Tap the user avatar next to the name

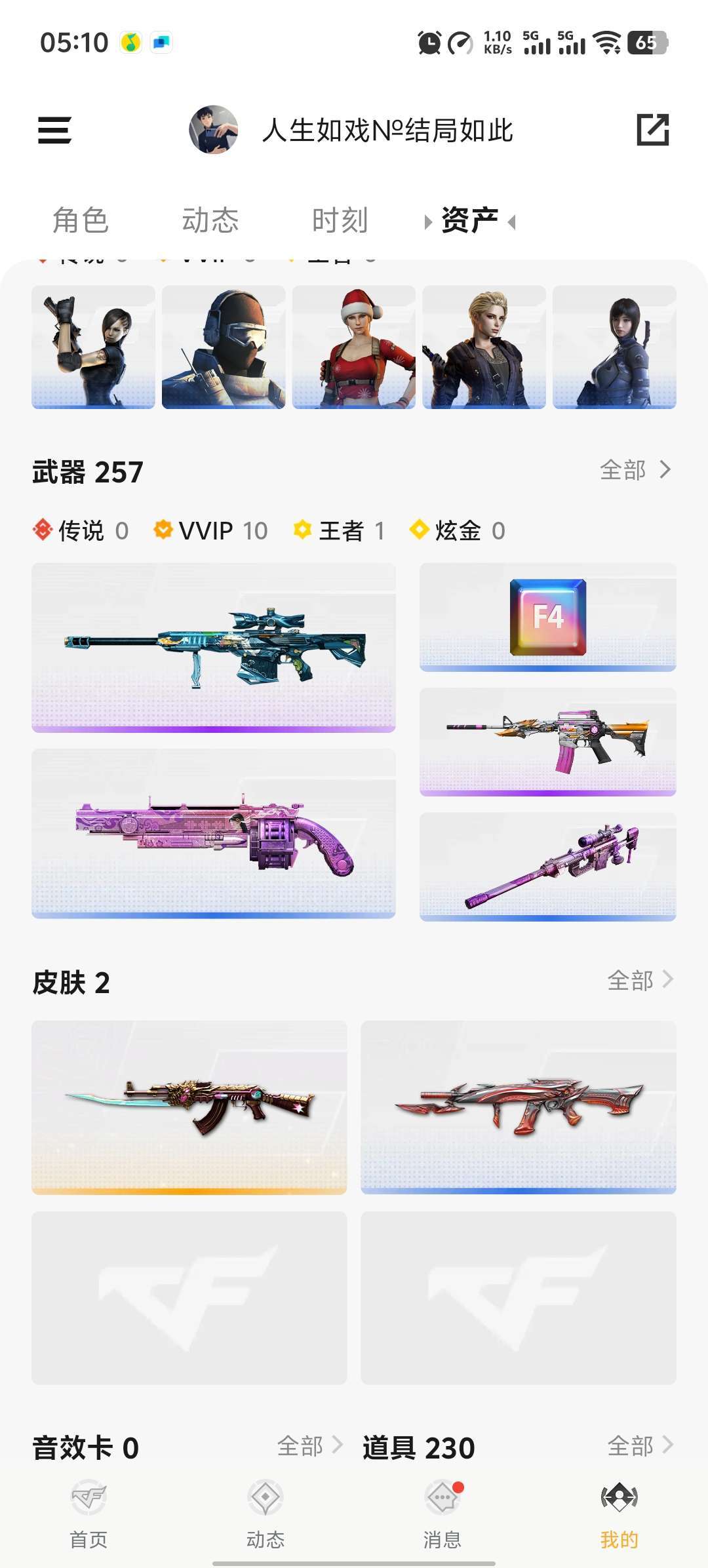point(214,130)
